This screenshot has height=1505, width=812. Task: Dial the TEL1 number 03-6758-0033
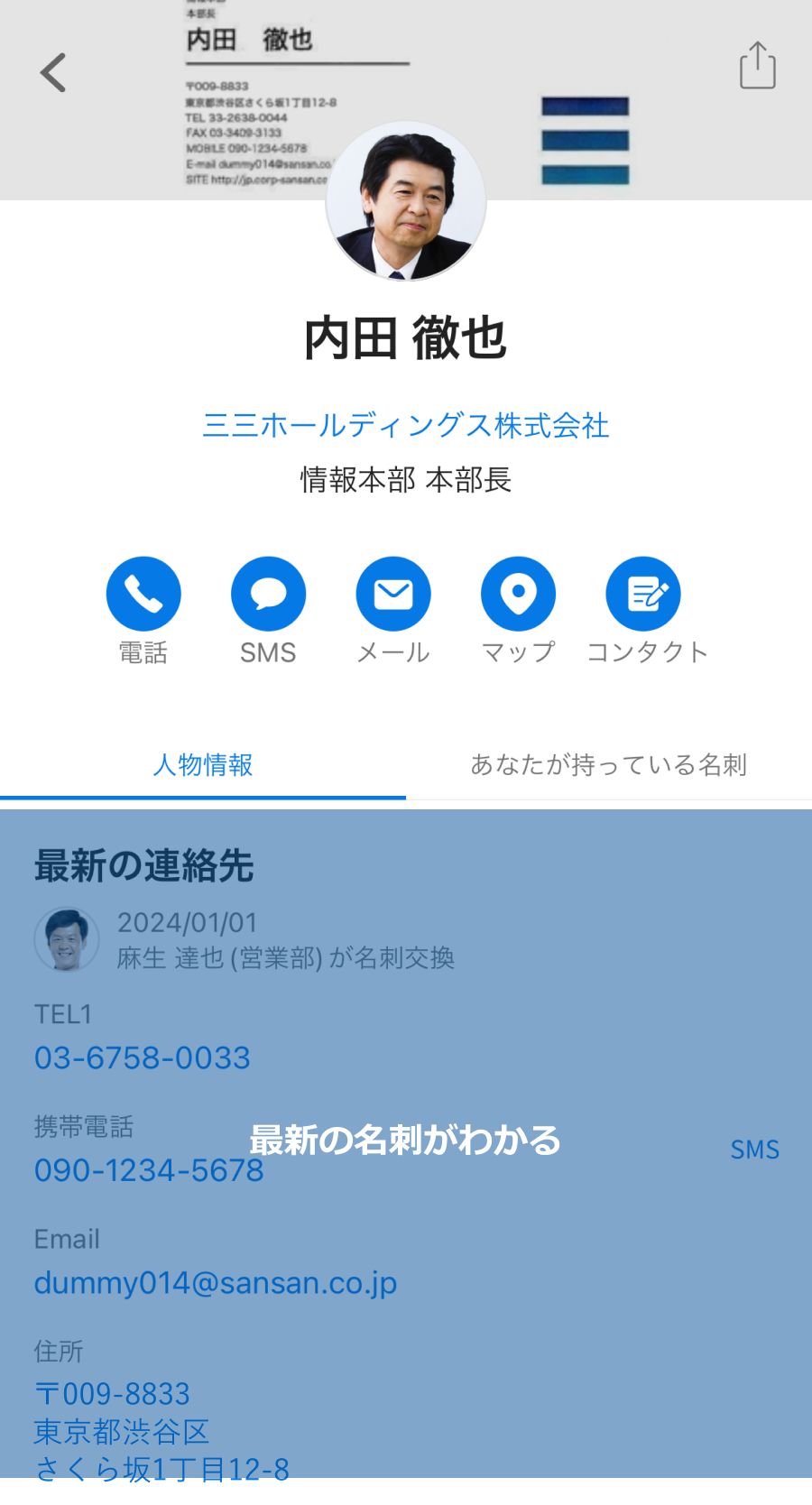tap(143, 1057)
